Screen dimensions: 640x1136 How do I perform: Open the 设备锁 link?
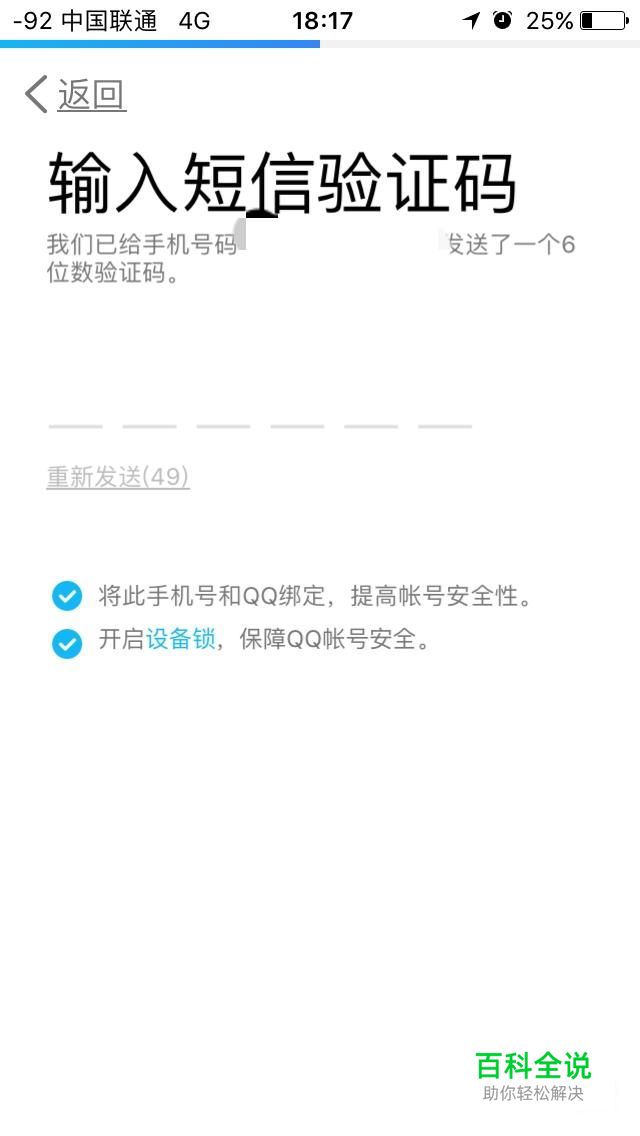coord(181,640)
